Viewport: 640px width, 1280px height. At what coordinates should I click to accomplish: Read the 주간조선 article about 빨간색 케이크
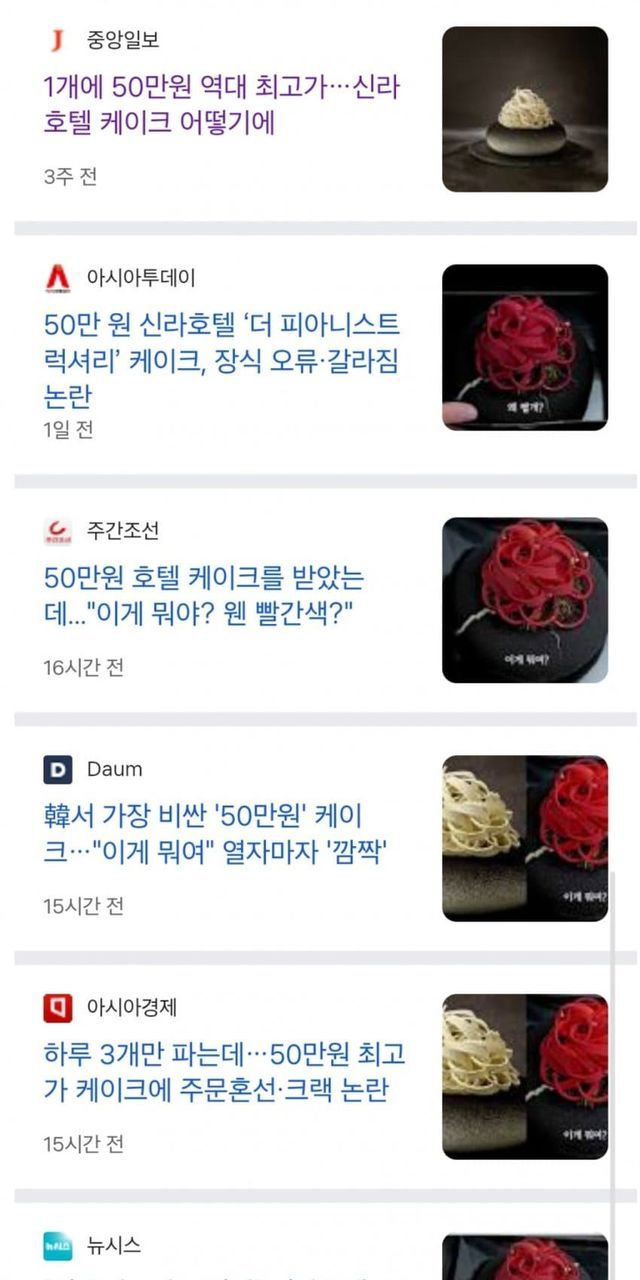point(204,595)
